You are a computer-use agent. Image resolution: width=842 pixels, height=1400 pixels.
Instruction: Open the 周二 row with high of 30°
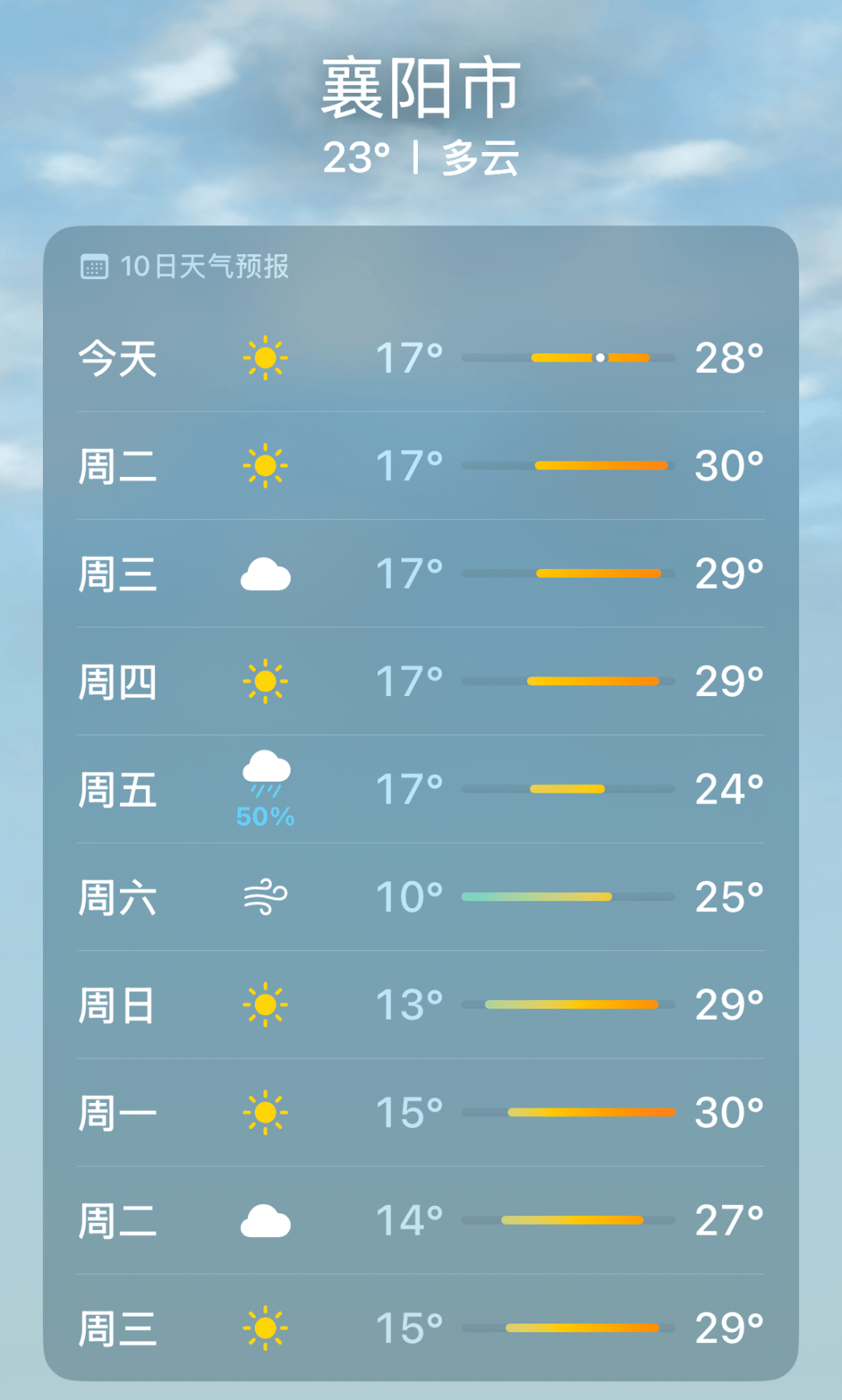pyautogui.click(x=421, y=465)
